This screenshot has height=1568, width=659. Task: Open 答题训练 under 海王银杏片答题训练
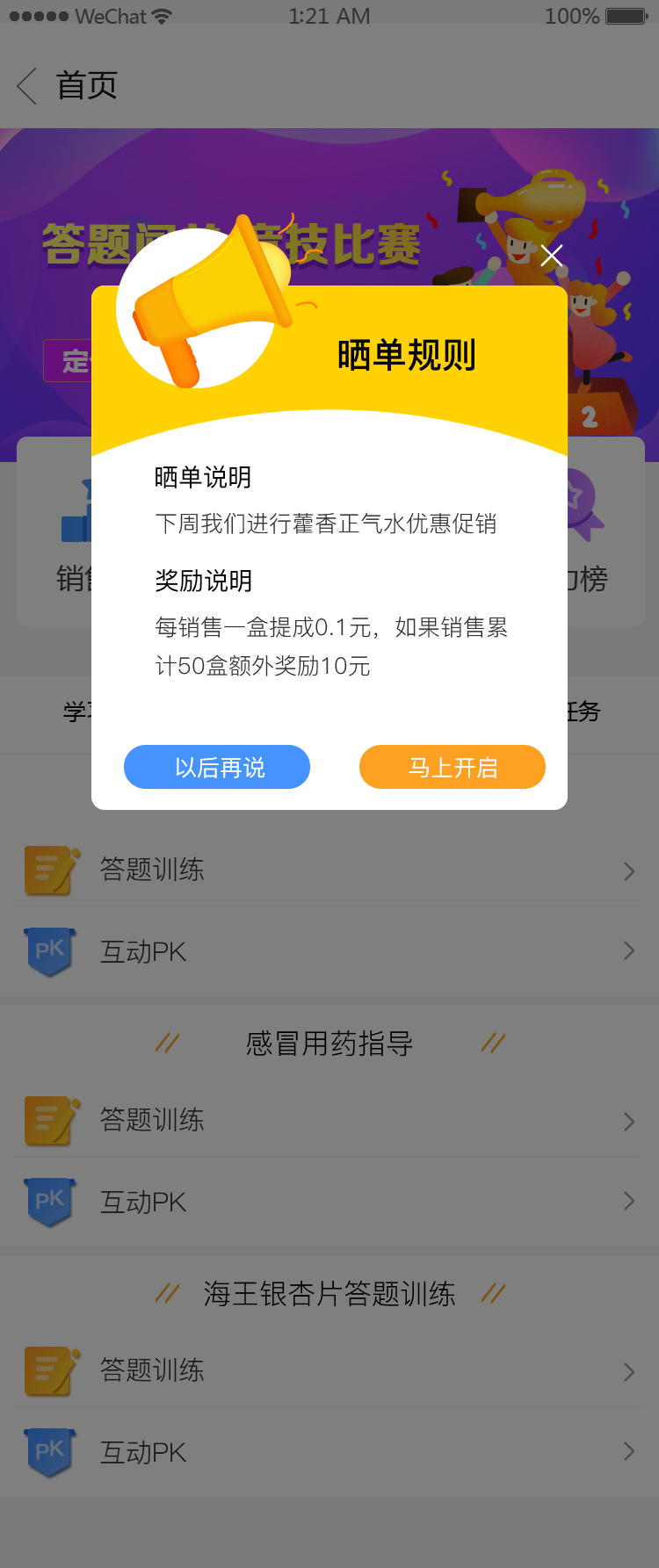click(329, 1369)
